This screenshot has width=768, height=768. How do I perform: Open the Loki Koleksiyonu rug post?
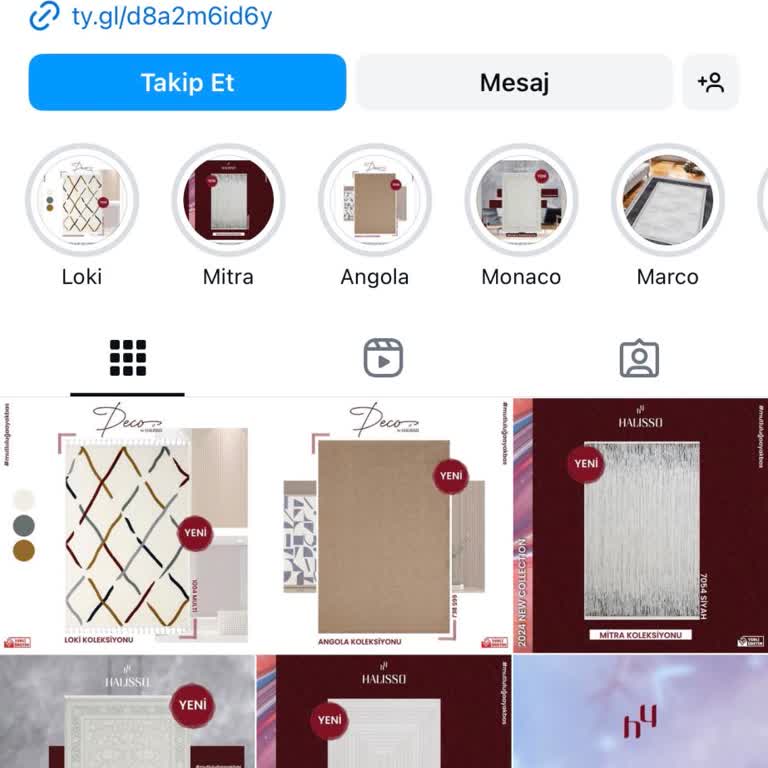[x=127, y=525]
